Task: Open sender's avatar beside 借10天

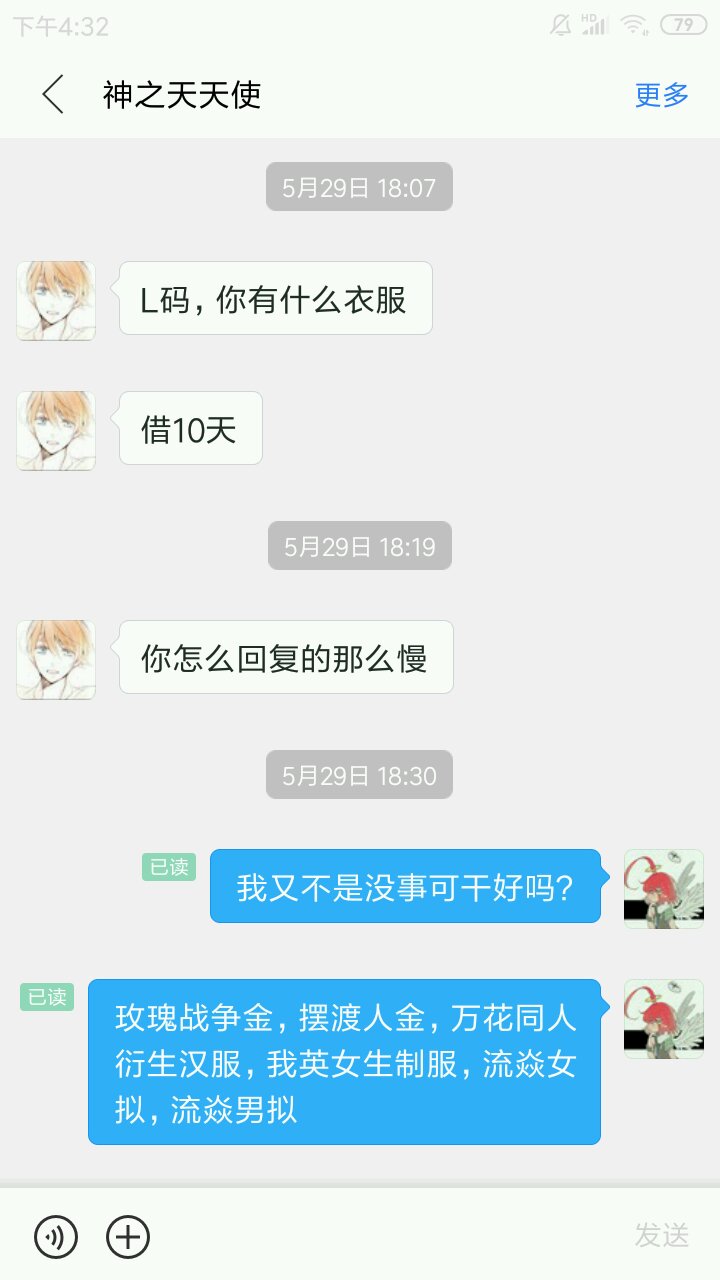Action: (56, 430)
